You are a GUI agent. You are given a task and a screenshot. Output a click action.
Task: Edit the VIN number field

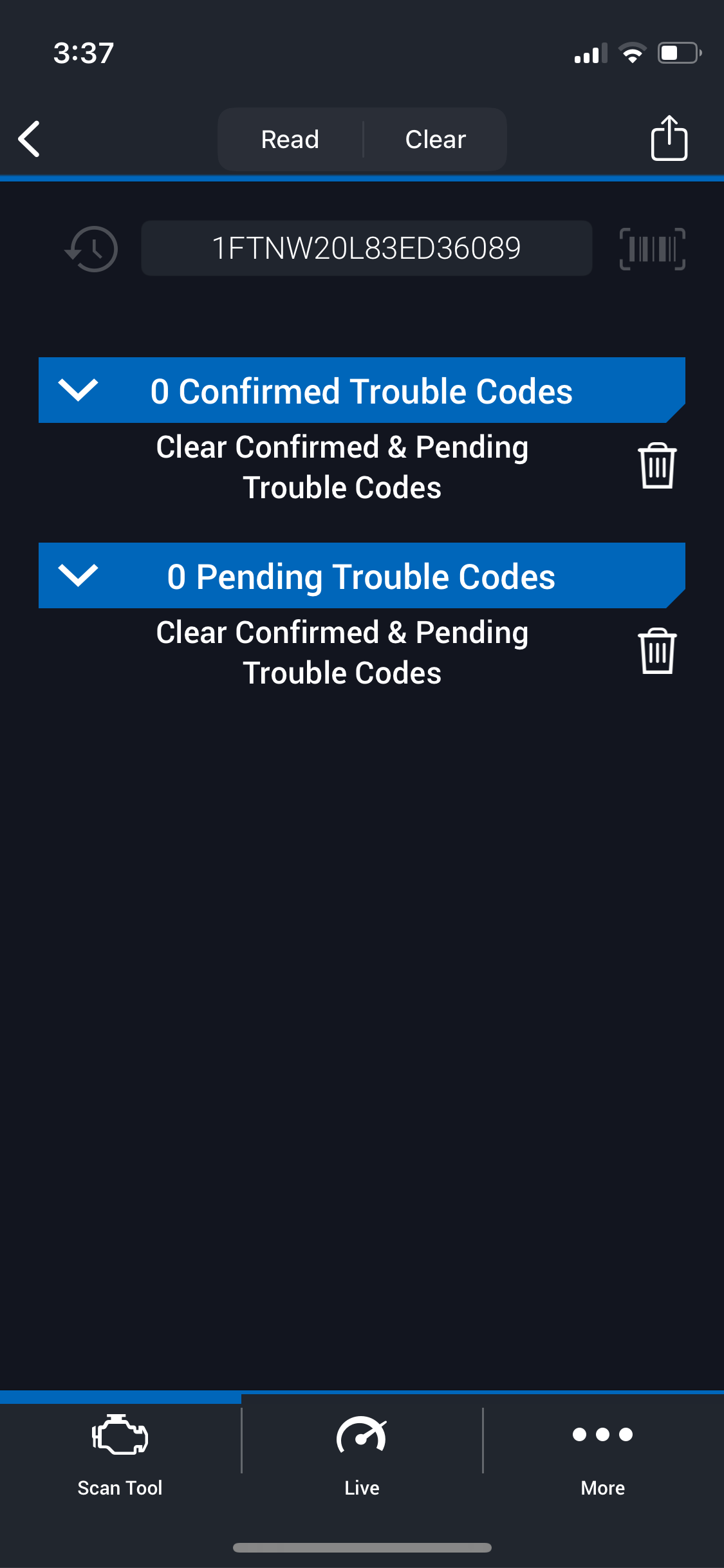366,248
